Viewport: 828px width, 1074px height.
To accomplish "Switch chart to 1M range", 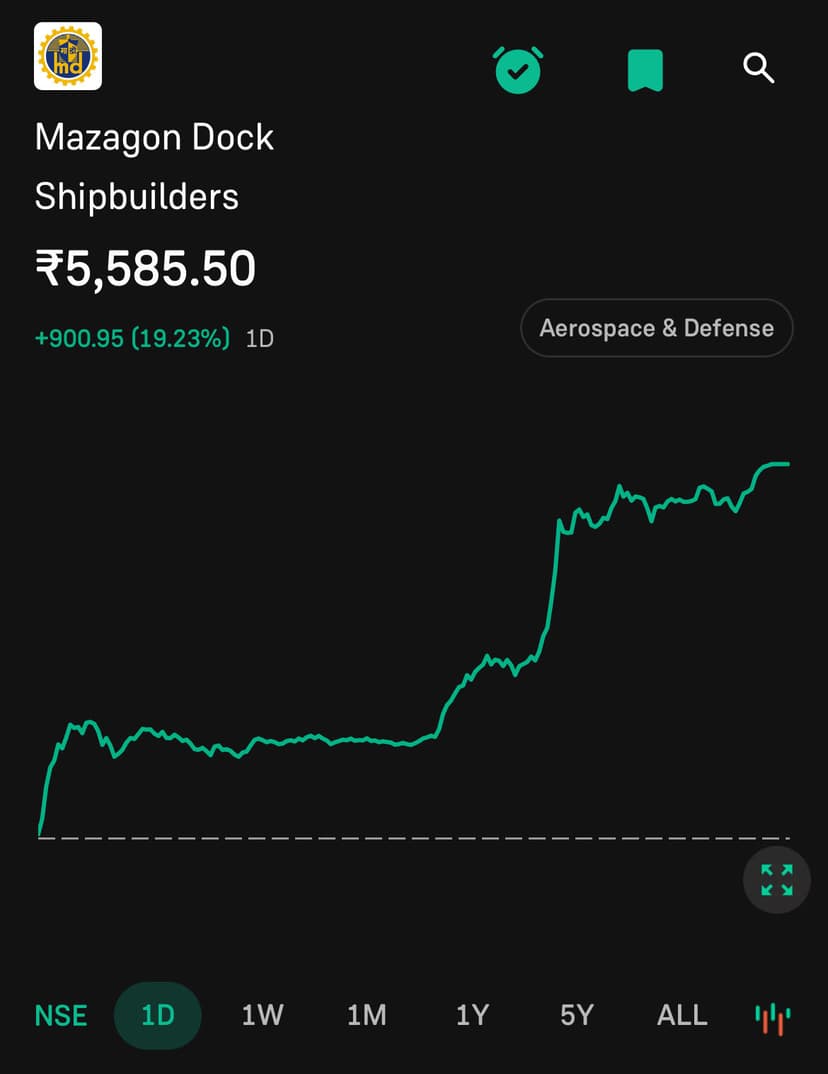I will (367, 1016).
